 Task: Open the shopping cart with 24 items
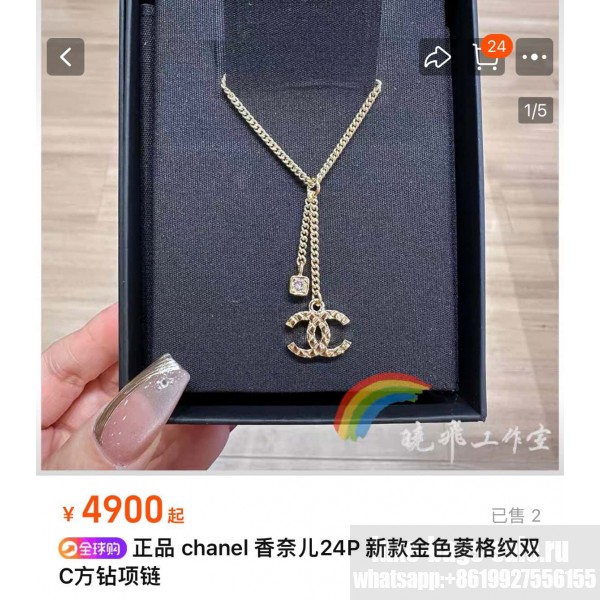pos(487,57)
